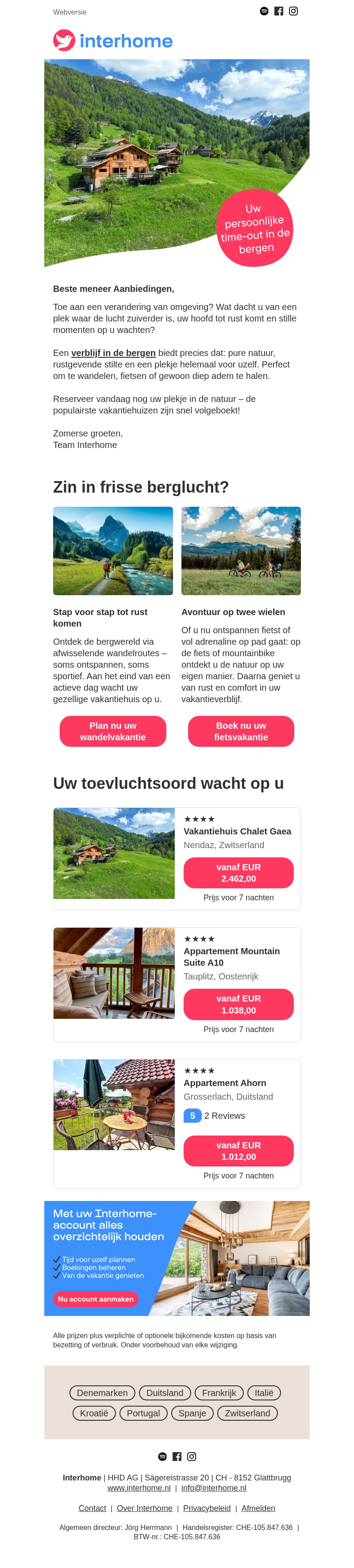
Task: Select the 'vanaf EUR 2.462,00' Chalet Gaea button
Action: point(238,873)
